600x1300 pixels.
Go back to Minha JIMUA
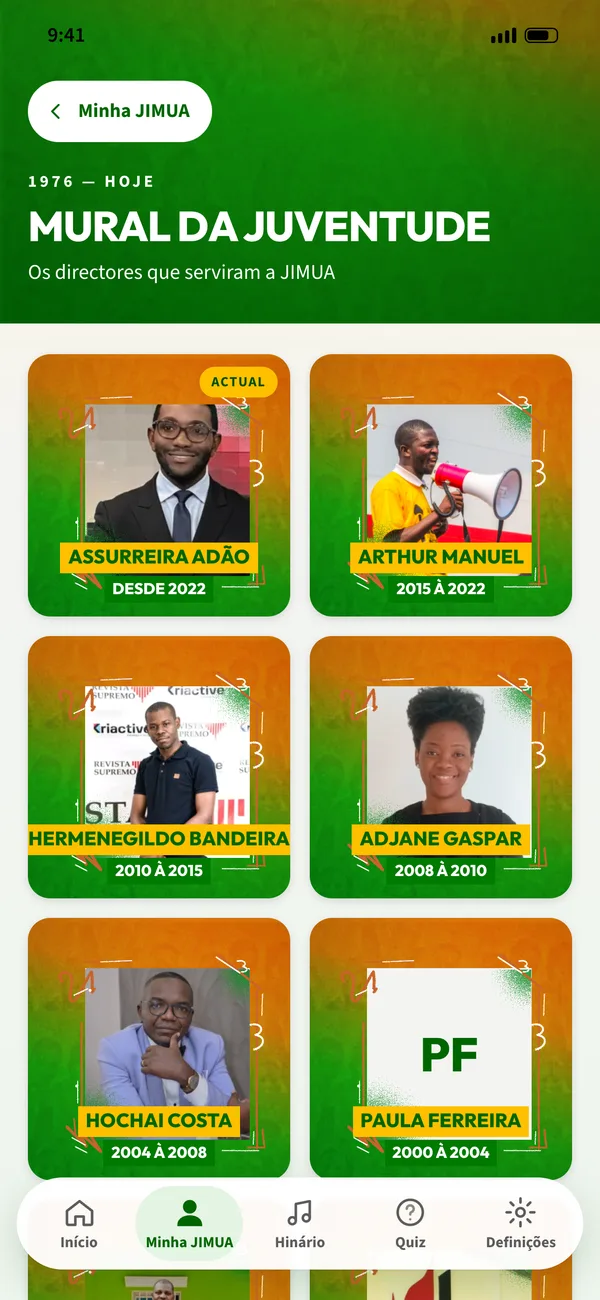point(120,111)
